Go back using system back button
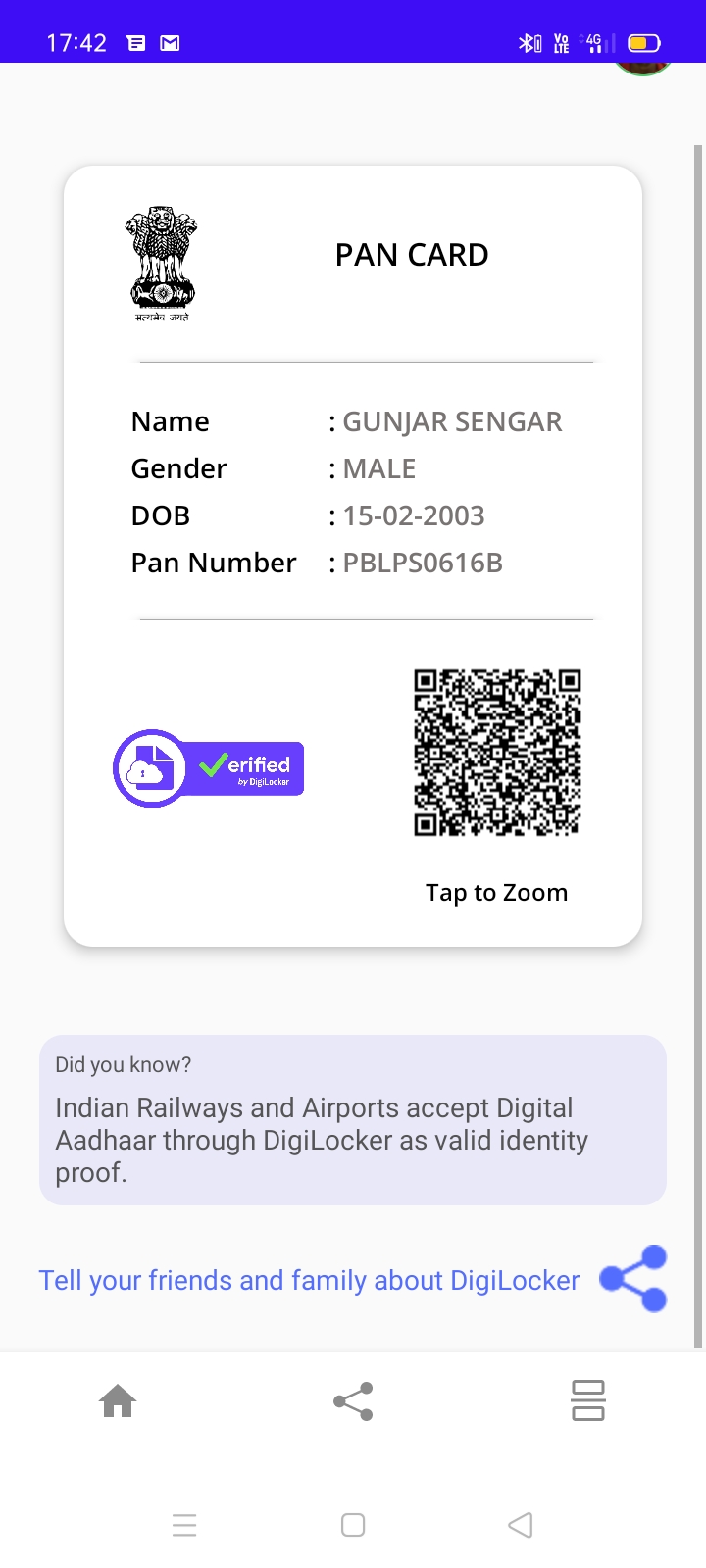This screenshot has width=706, height=1568. point(521,1525)
